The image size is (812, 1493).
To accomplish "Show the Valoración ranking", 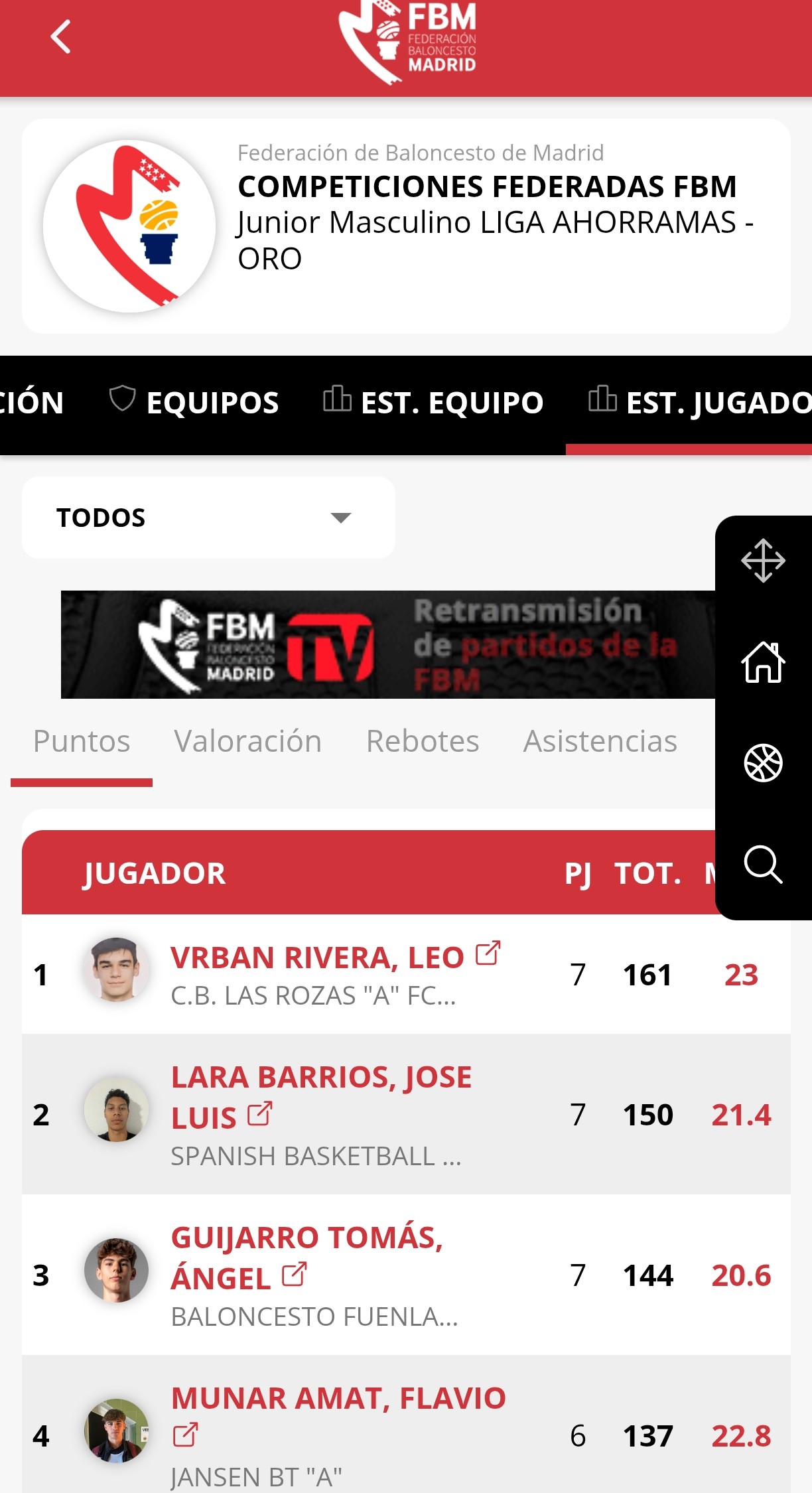I will [x=248, y=741].
